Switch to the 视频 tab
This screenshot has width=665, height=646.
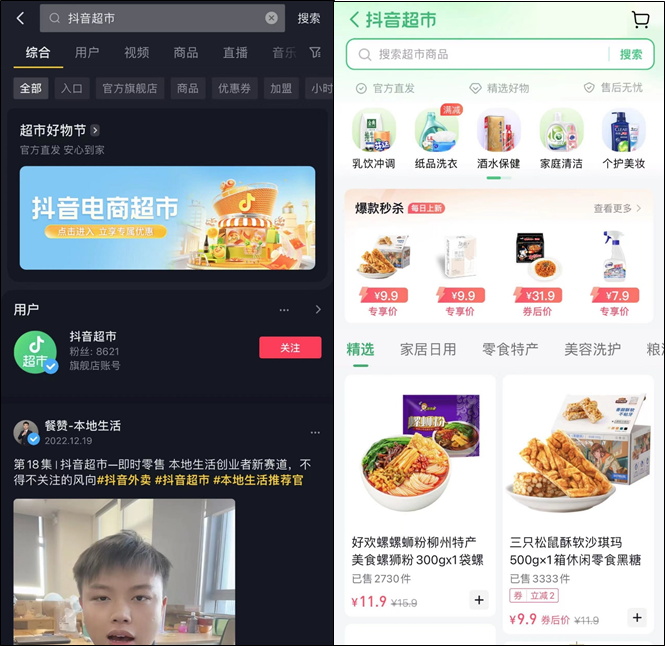(137, 53)
